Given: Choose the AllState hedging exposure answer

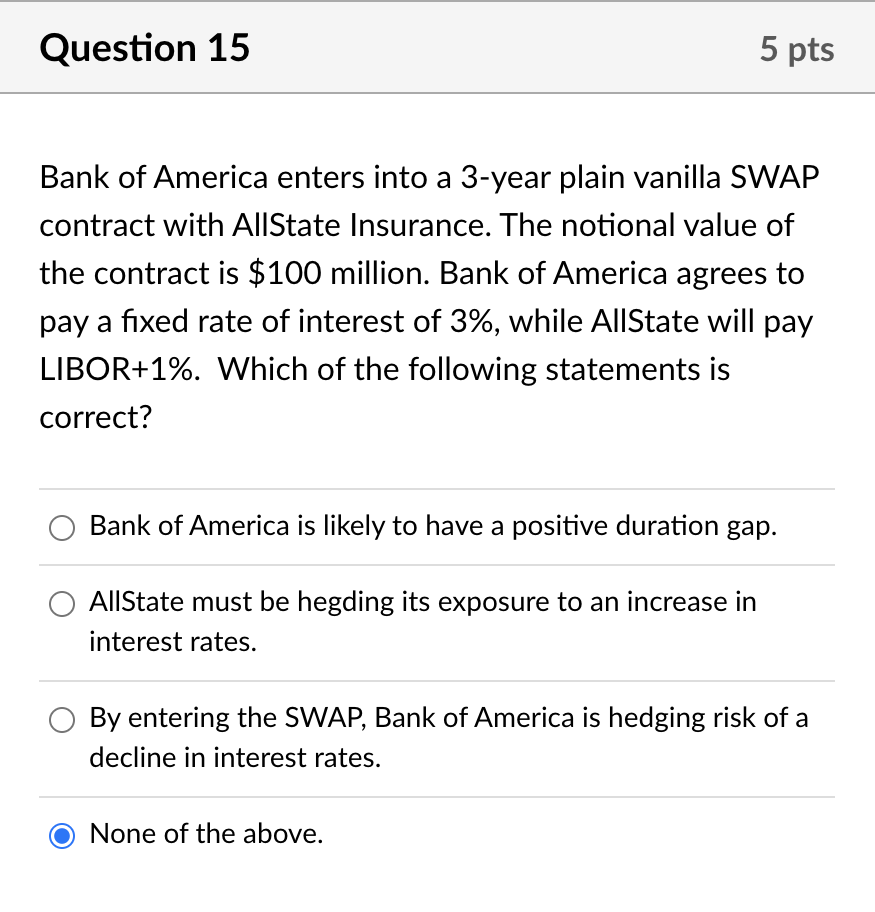Looking at the screenshot, I should 63,603.
